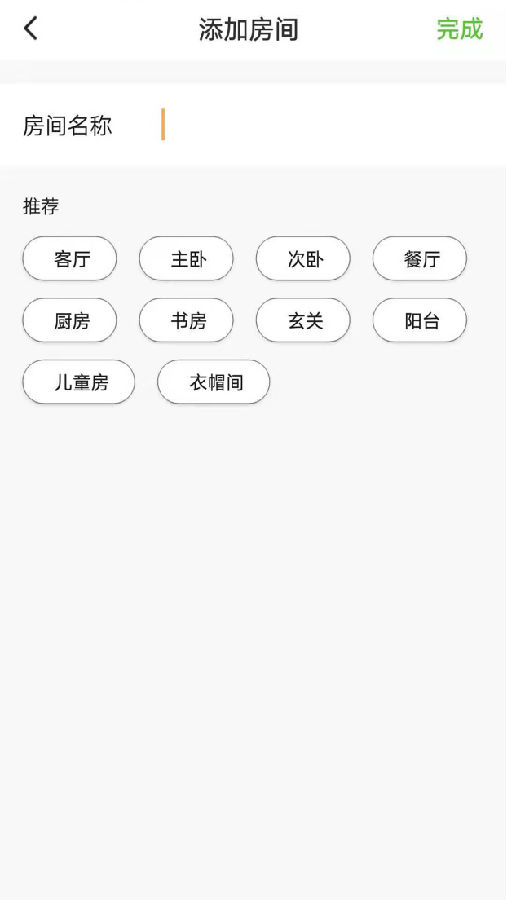Tap the 书房 chip
This screenshot has width=506, height=900.
point(186,320)
